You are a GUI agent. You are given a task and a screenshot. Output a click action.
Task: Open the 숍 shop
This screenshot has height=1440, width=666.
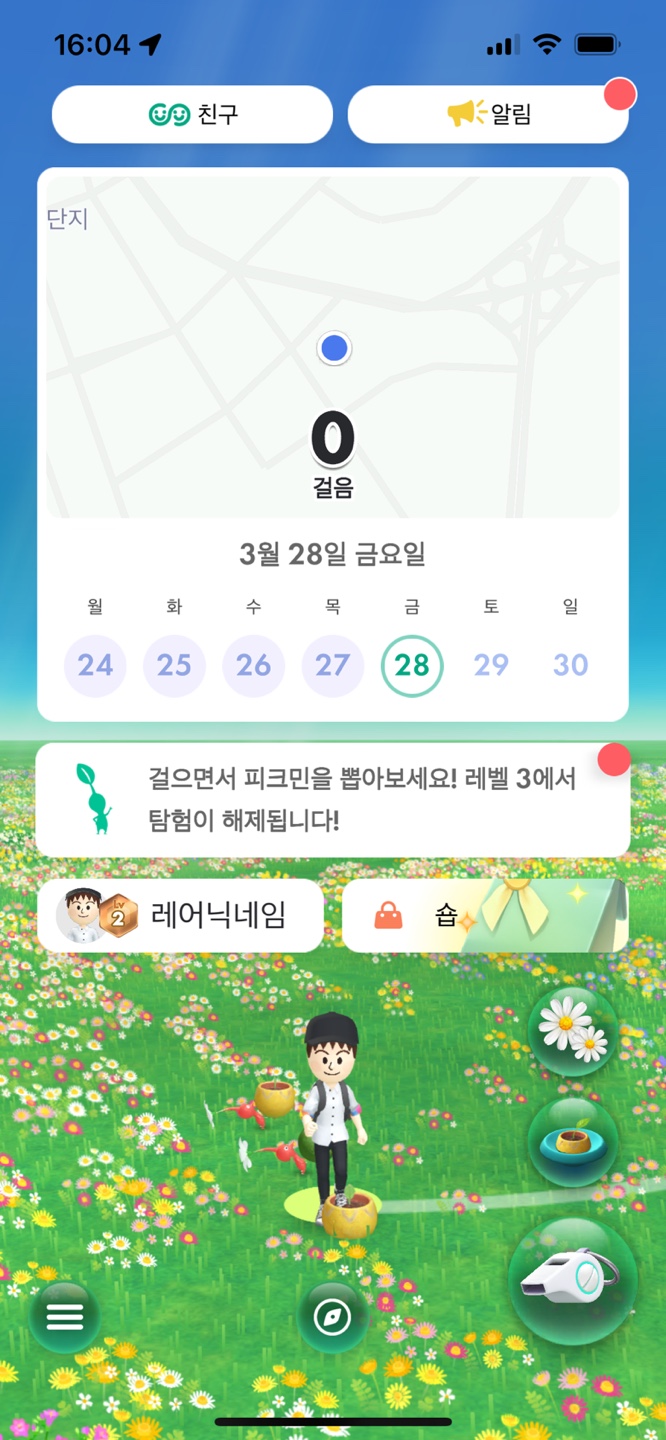(x=485, y=915)
